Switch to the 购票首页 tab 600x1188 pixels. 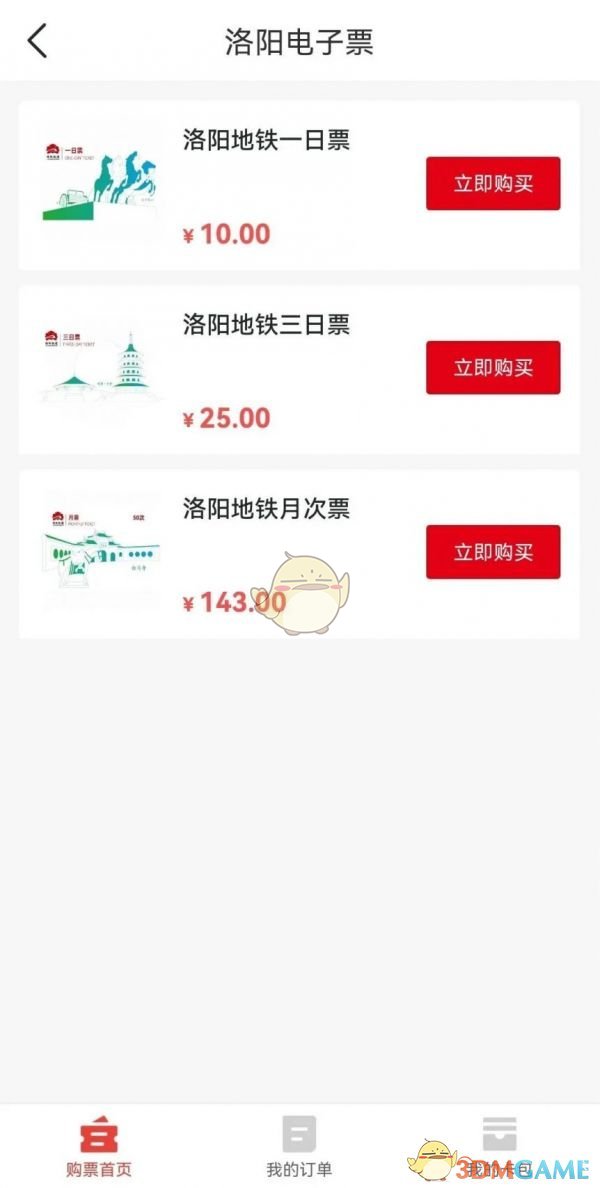click(99, 1146)
